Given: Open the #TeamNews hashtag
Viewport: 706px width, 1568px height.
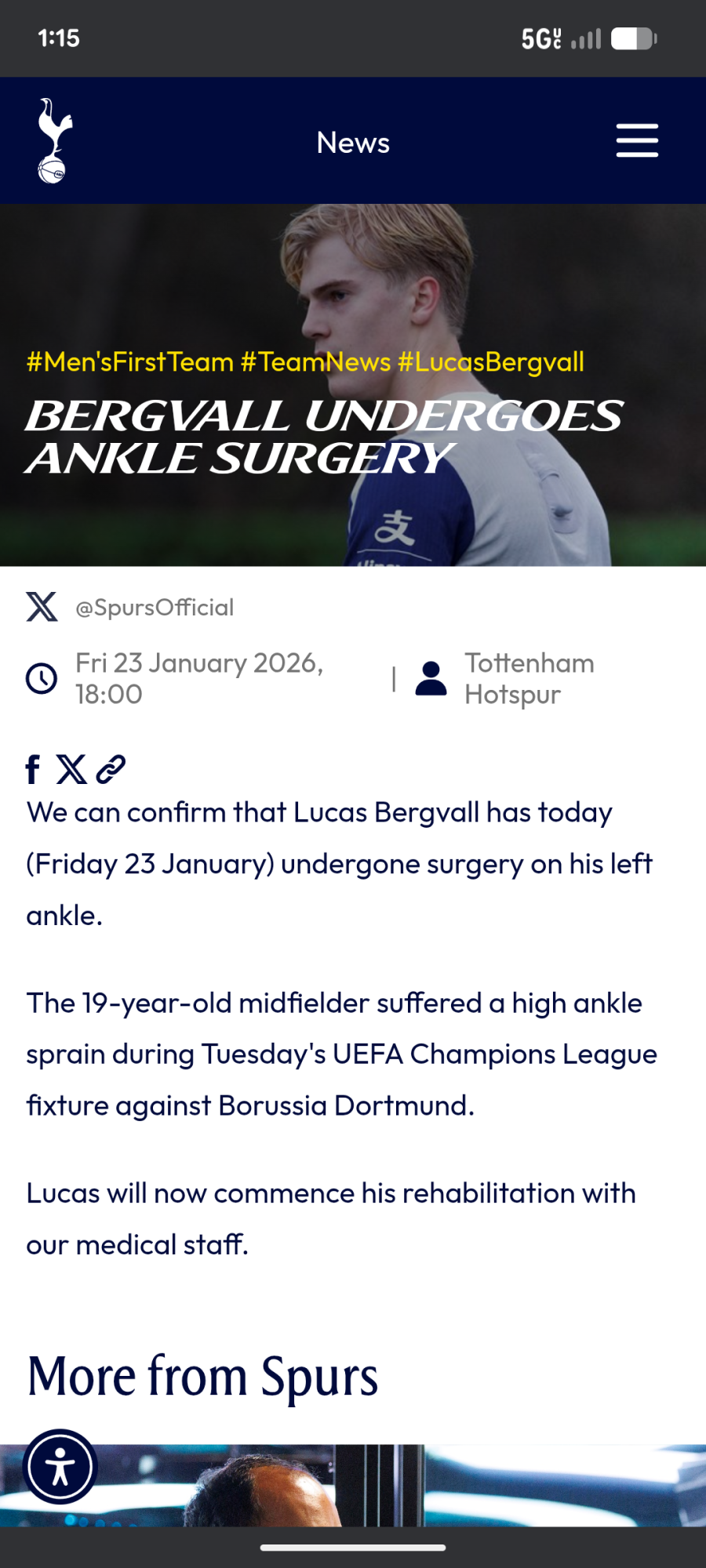Looking at the screenshot, I should point(315,362).
